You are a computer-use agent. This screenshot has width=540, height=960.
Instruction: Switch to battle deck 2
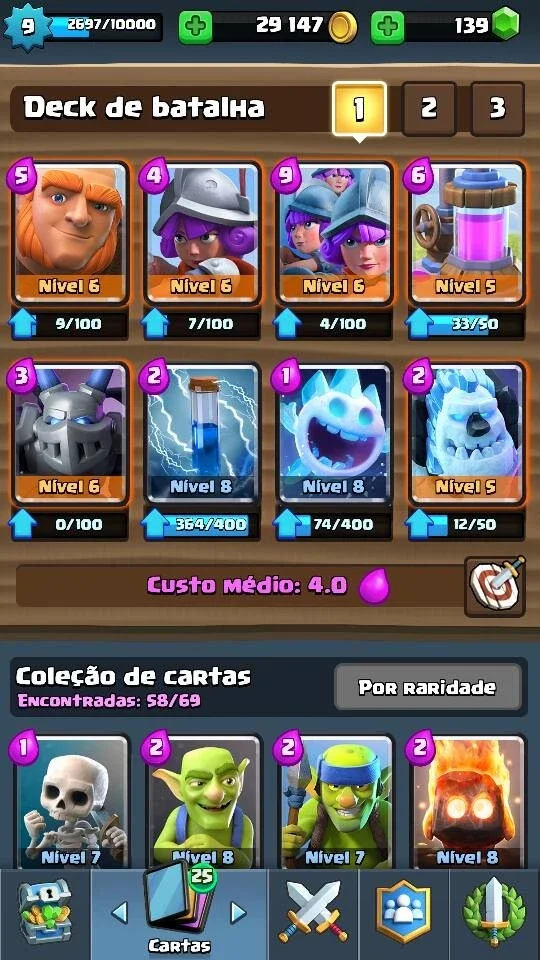click(429, 108)
